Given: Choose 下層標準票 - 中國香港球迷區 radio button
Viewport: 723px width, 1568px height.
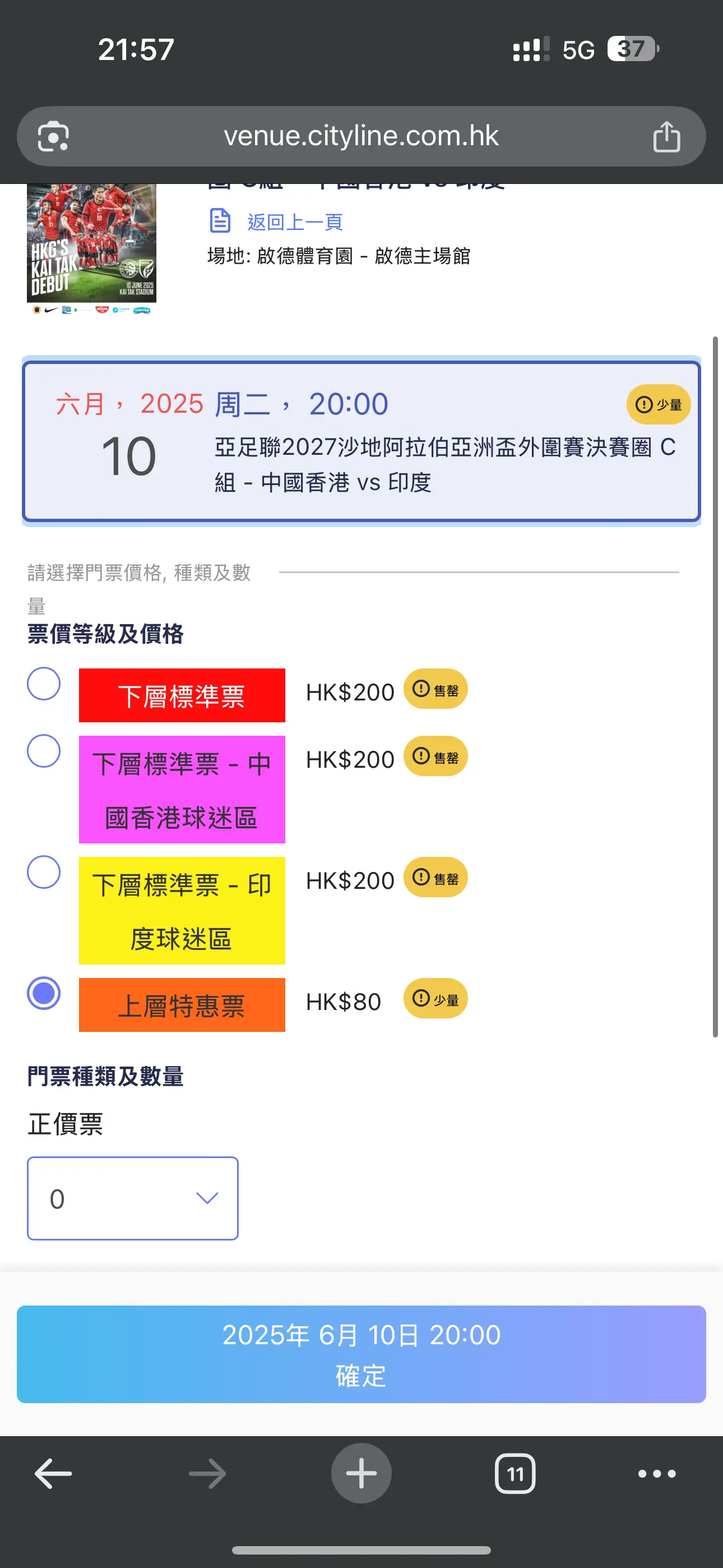Looking at the screenshot, I should 44,750.
